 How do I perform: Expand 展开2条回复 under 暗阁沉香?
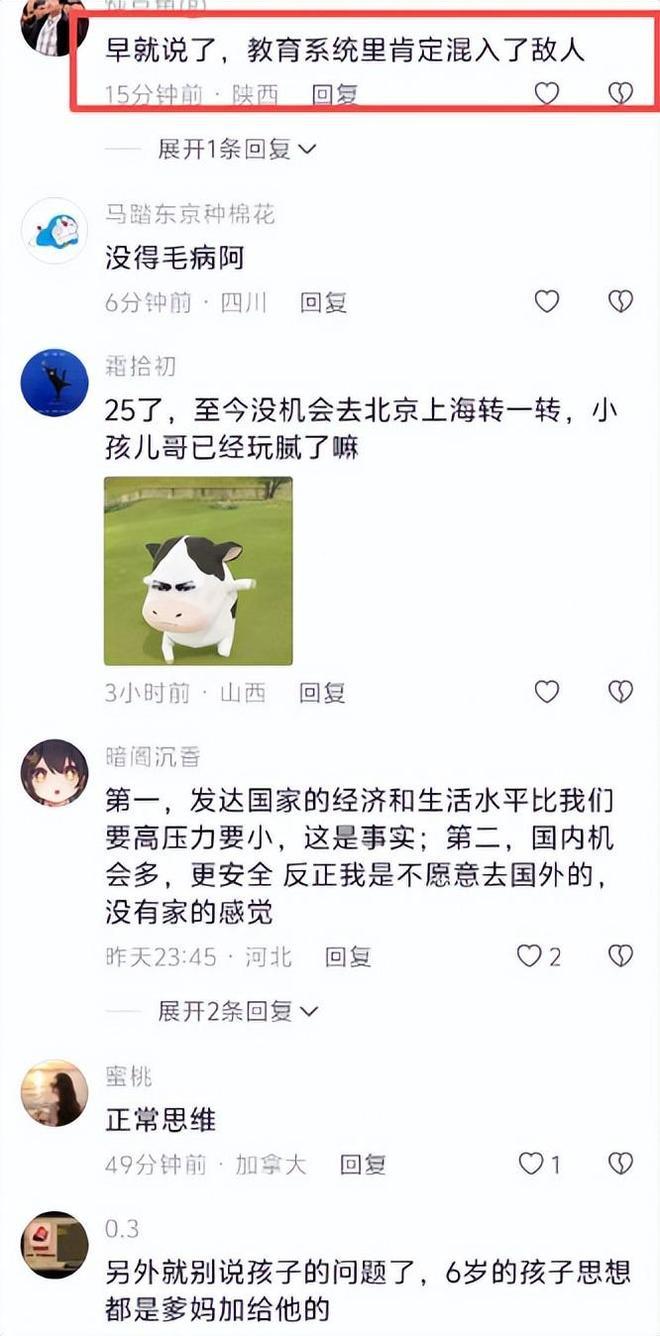[237, 1011]
